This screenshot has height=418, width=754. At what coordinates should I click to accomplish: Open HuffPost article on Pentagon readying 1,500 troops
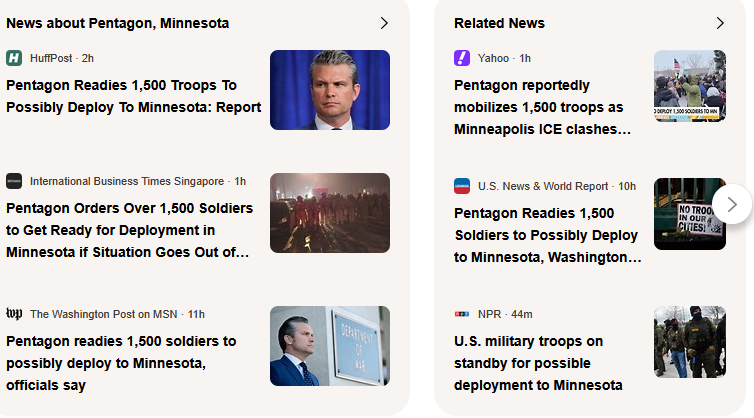click(133, 97)
